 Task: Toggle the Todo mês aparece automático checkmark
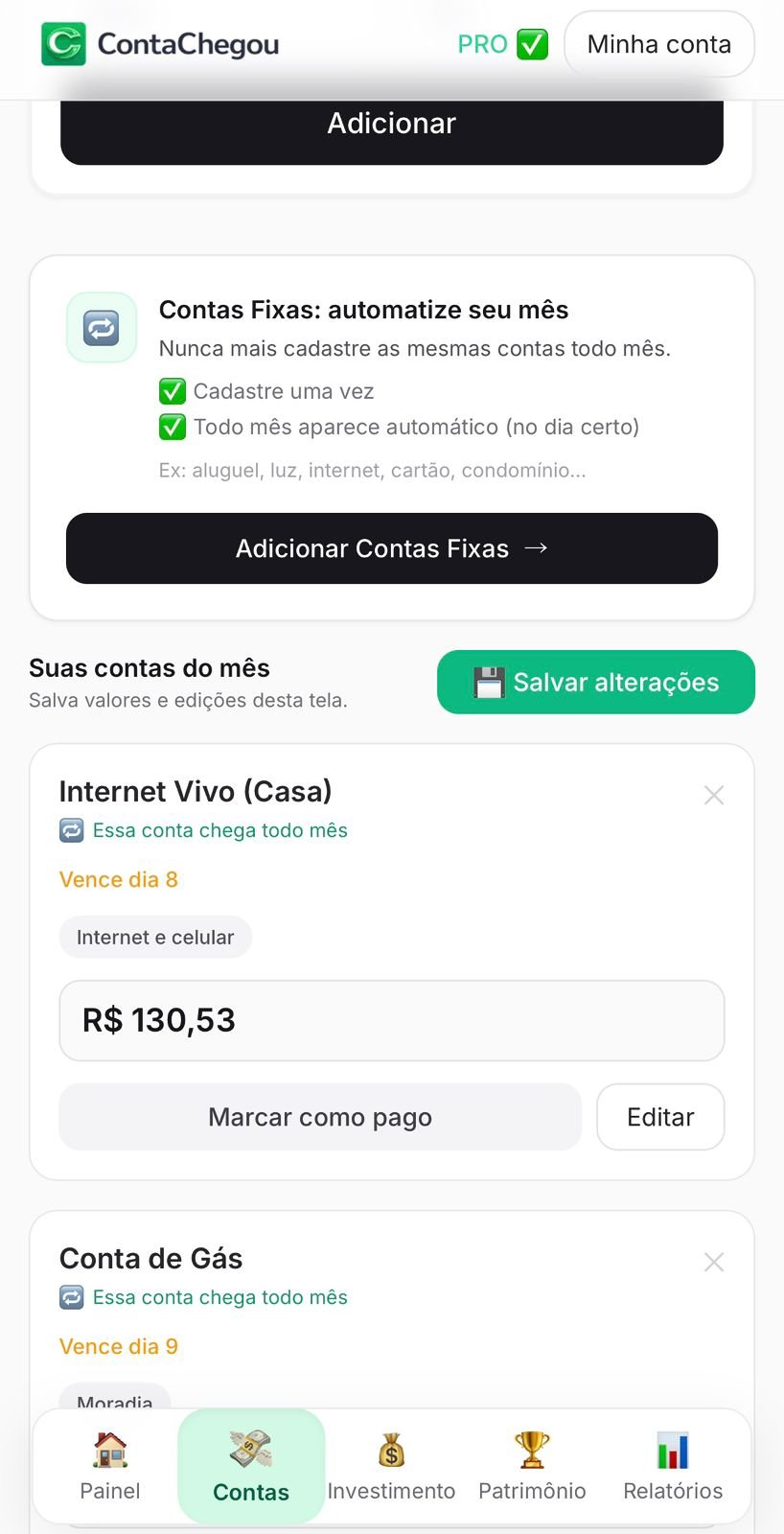click(172, 427)
